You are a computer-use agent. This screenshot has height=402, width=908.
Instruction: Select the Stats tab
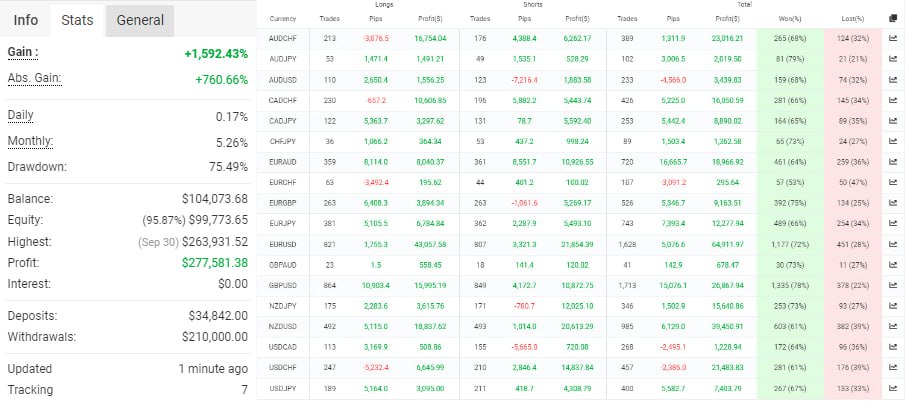[x=77, y=20]
